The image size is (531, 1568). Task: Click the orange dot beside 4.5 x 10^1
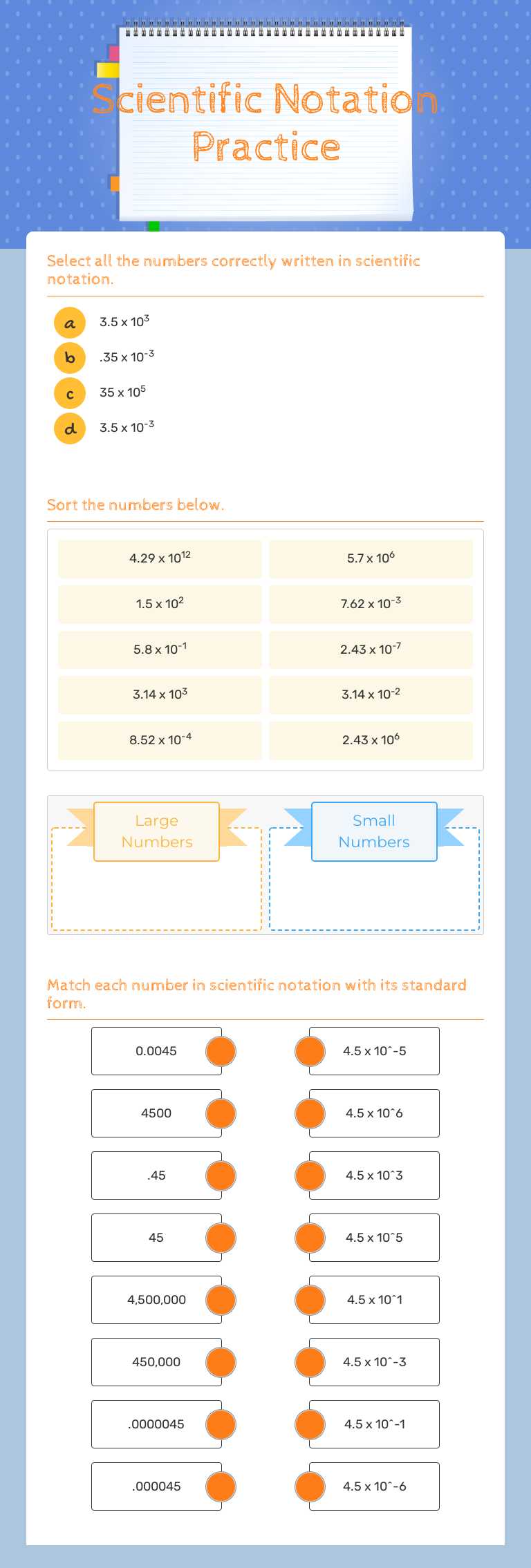coord(310,1300)
